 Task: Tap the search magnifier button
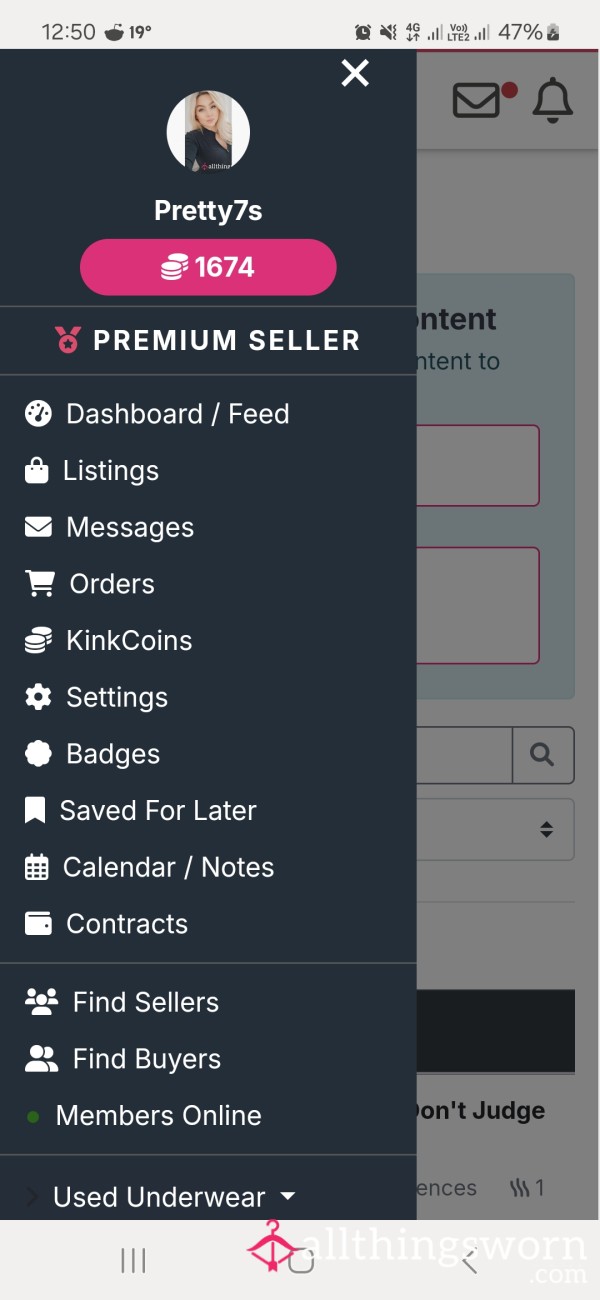(x=543, y=755)
